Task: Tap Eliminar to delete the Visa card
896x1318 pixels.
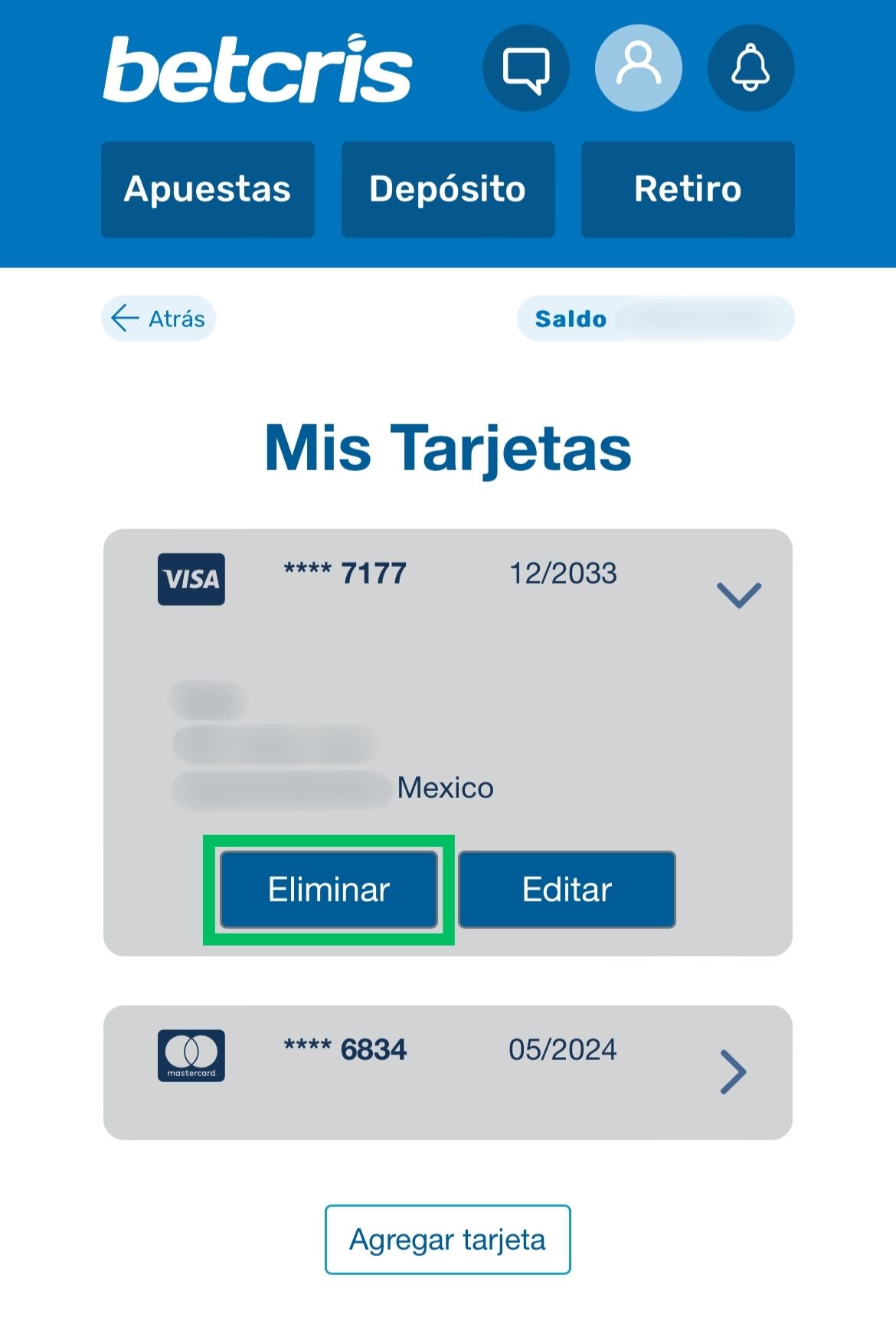Action: pyautogui.click(x=329, y=890)
